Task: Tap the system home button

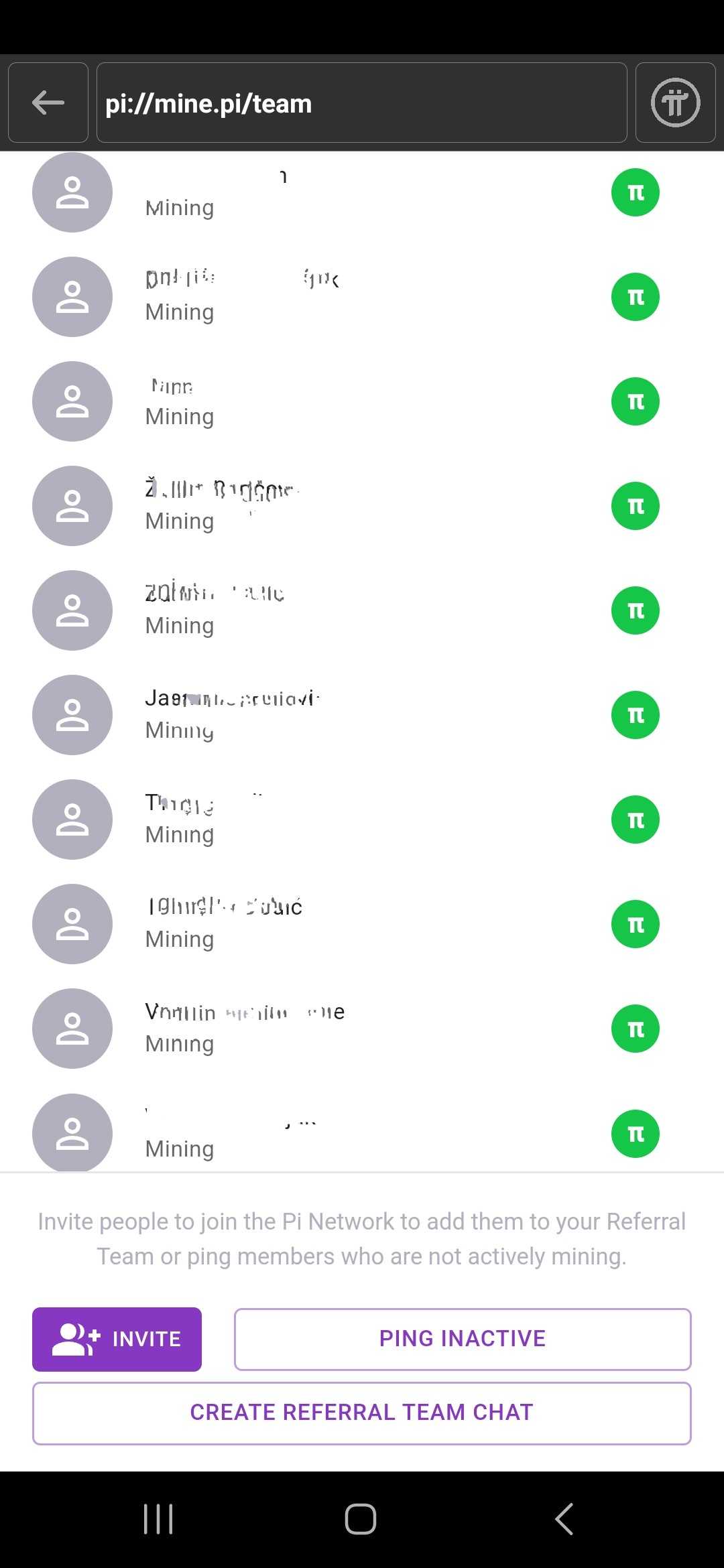Action: (361, 1518)
